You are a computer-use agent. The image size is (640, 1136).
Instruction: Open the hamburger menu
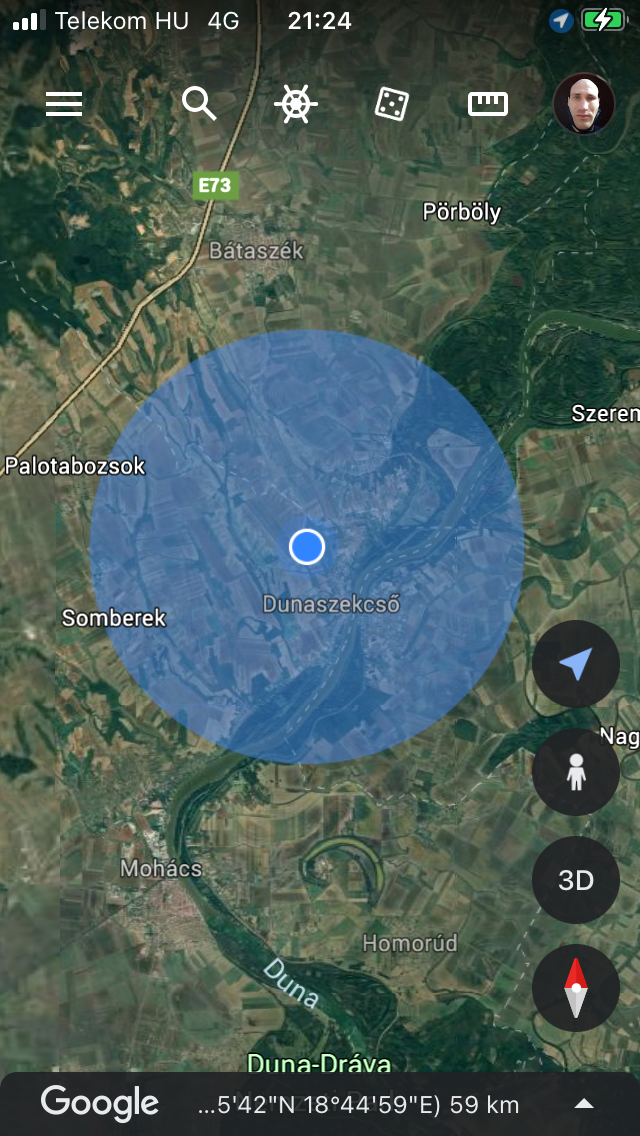click(x=64, y=104)
